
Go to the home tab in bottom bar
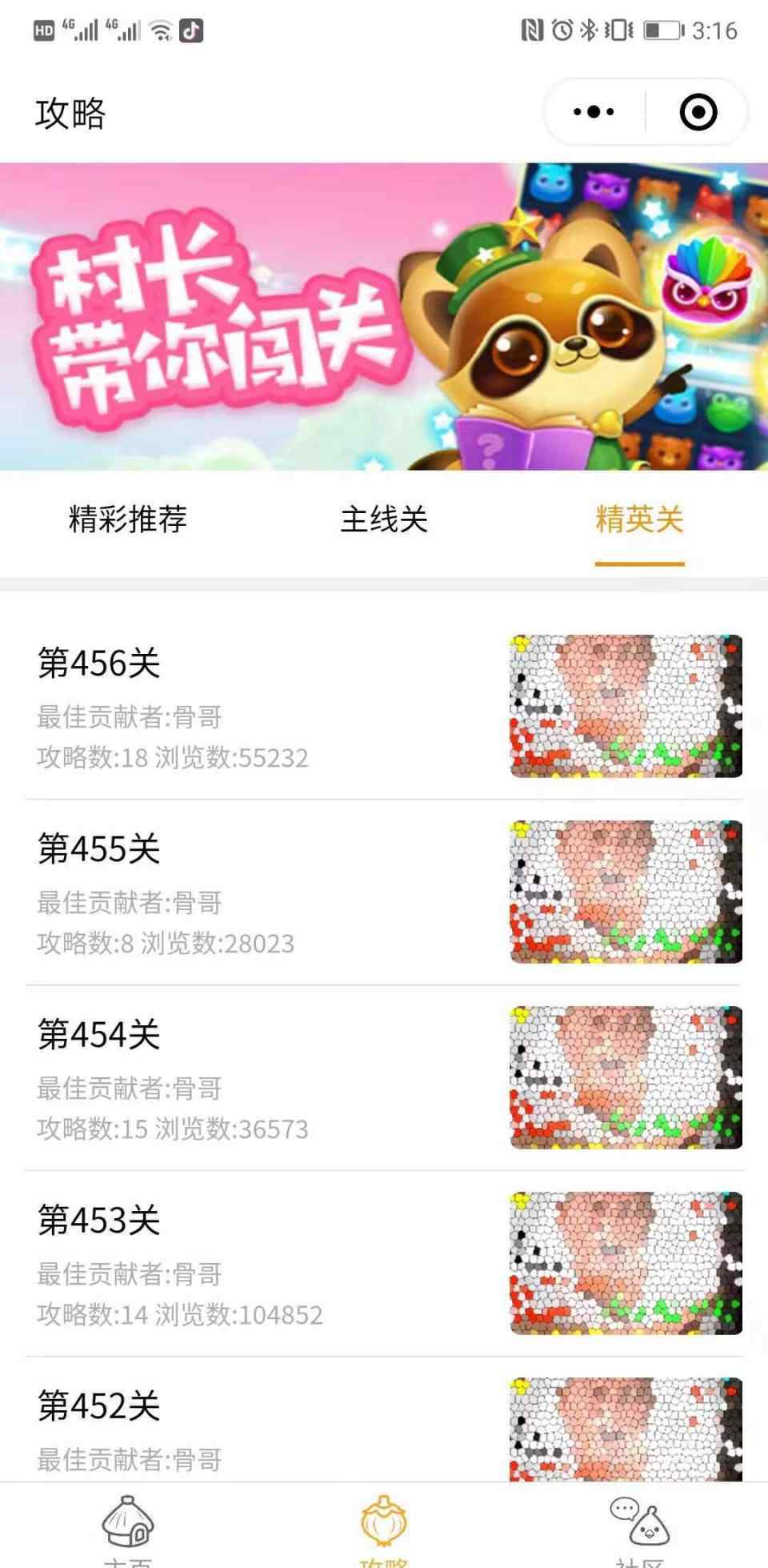[128, 1527]
